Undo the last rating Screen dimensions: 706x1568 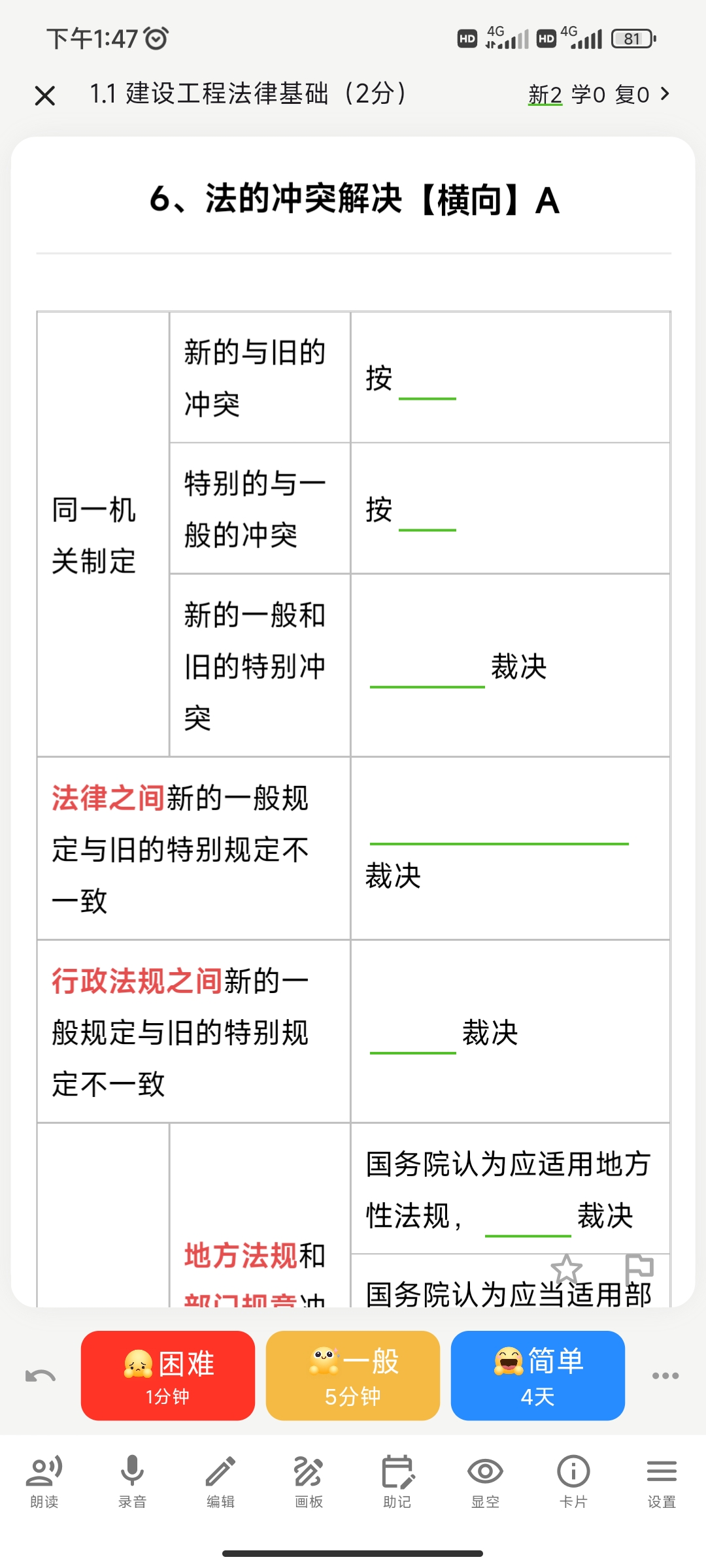41,1376
